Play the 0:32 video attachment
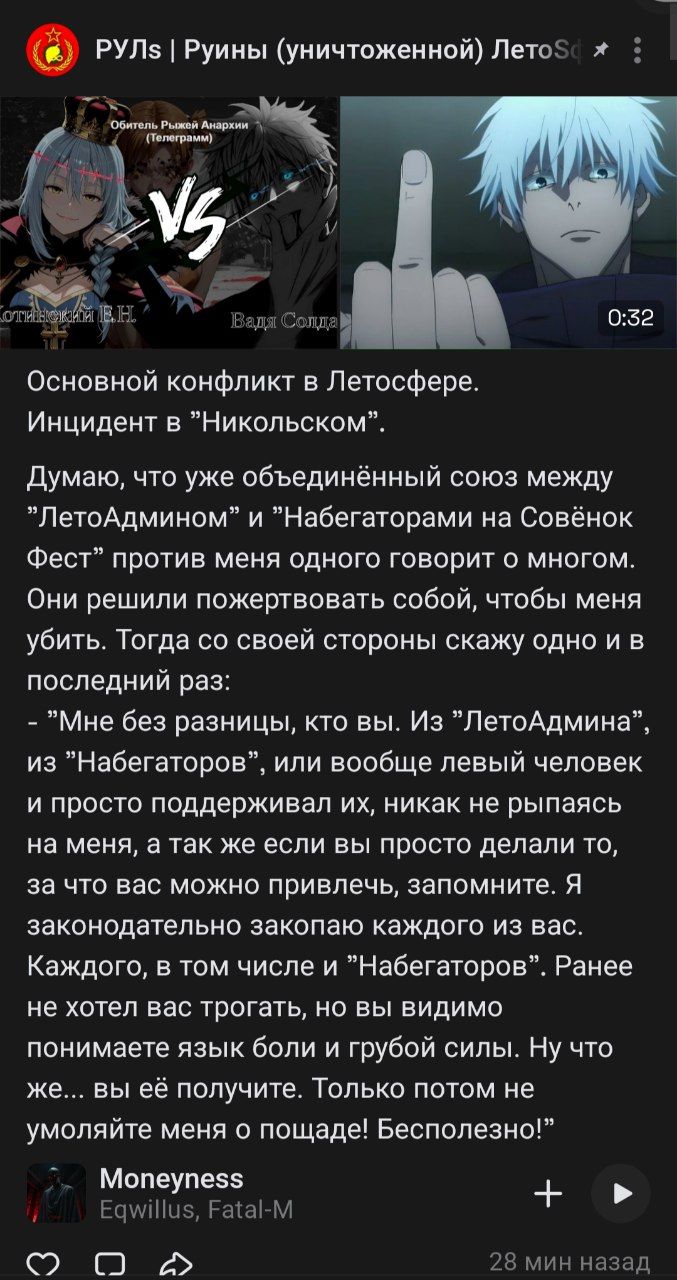The height and width of the screenshot is (1280, 677). [509, 222]
